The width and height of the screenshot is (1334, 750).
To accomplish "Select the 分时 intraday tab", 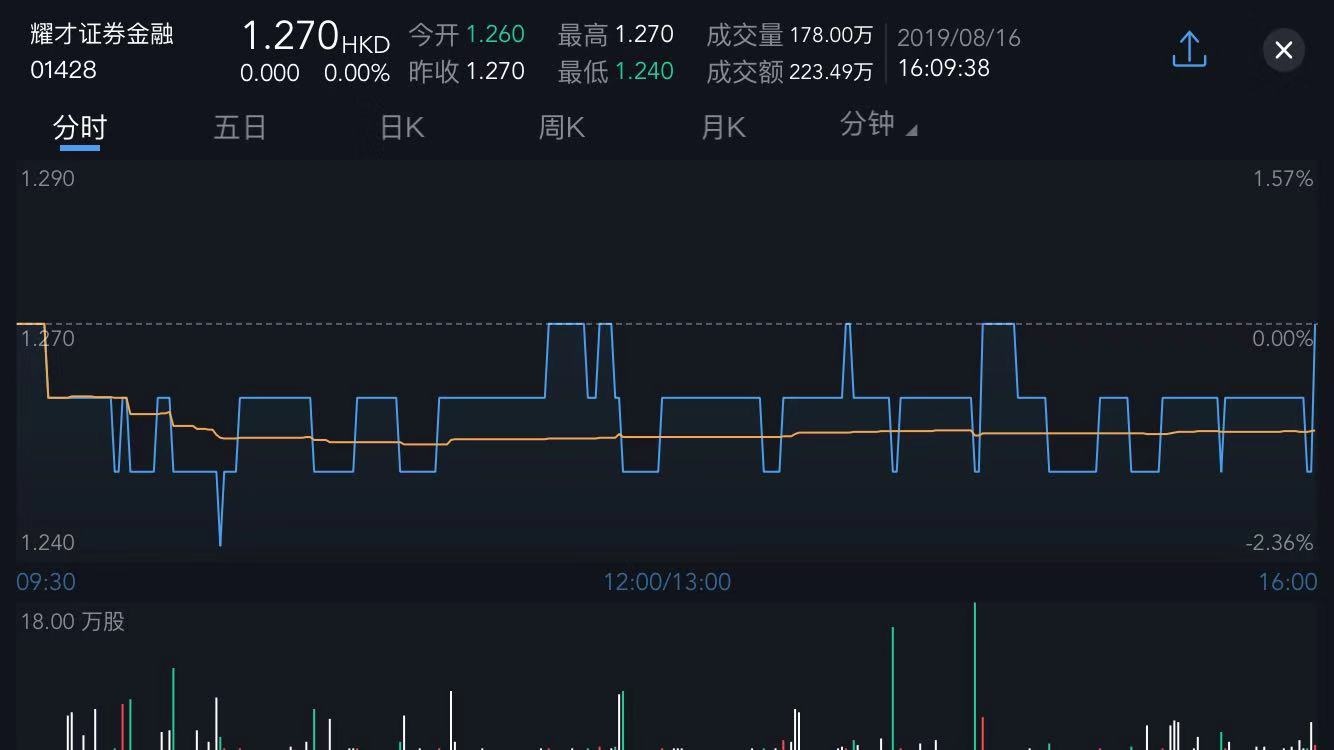I will click(80, 128).
